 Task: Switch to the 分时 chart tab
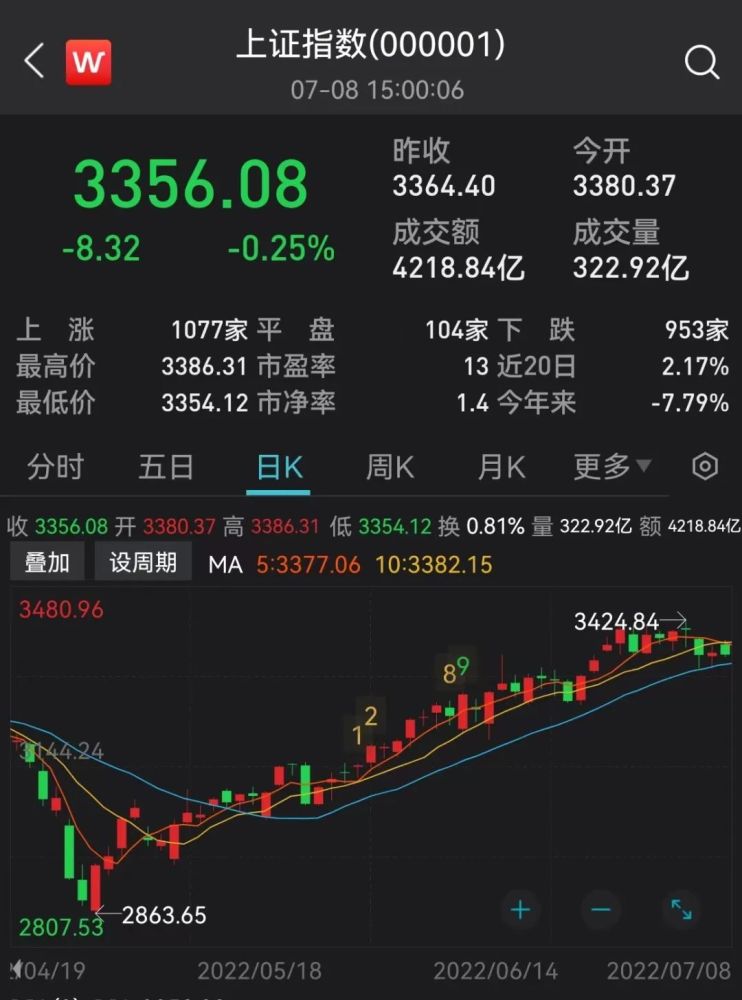[55, 467]
